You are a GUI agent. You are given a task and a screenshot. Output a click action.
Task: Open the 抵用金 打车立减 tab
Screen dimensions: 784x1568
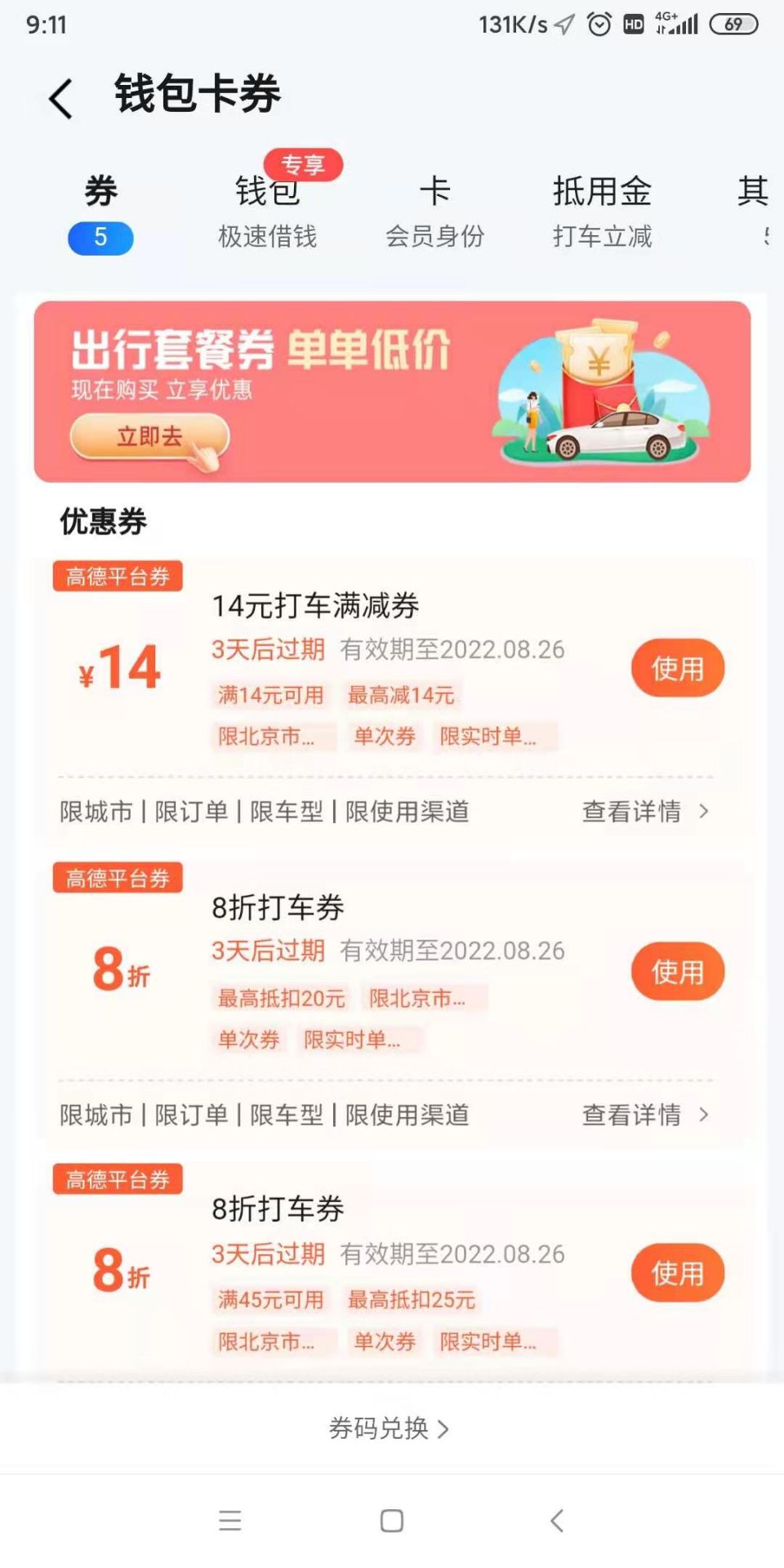(602, 212)
